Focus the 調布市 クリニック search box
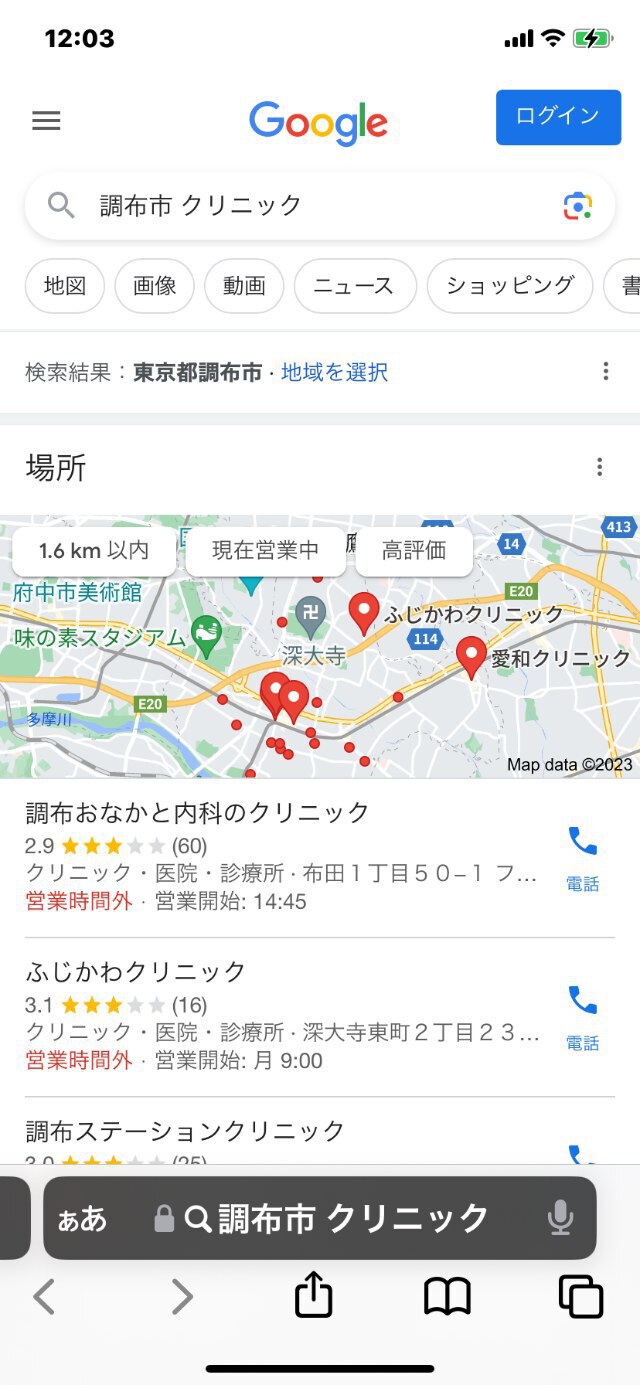 point(300,206)
